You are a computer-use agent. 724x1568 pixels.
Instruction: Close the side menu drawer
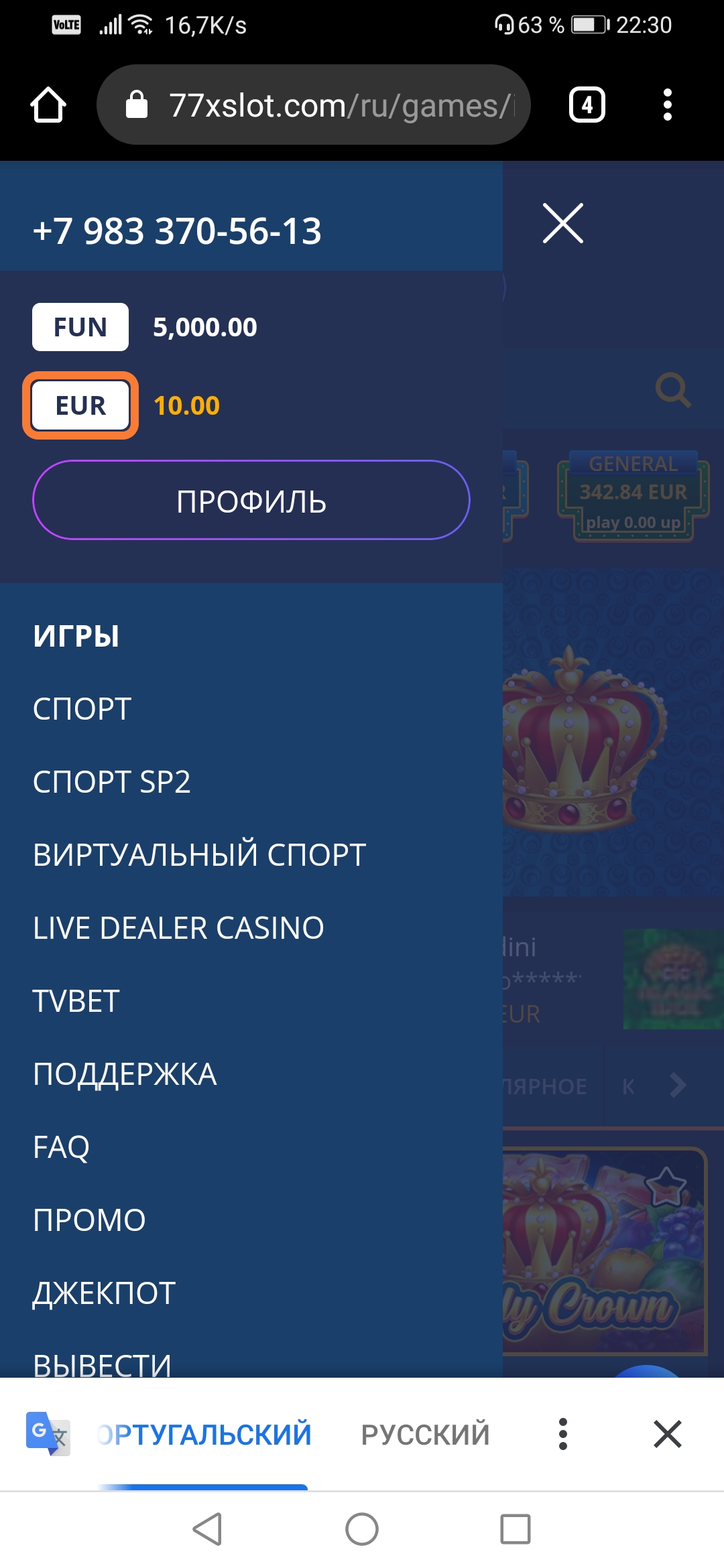click(x=563, y=223)
